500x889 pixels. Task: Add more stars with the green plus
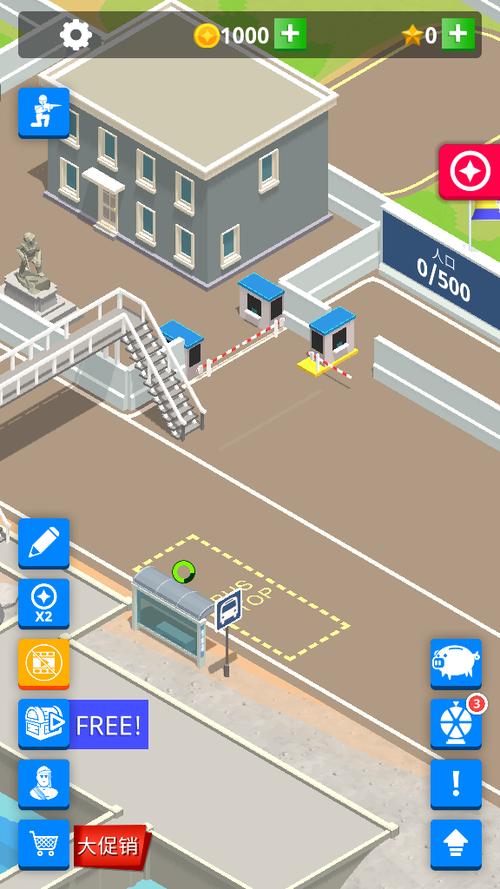click(x=458, y=34)
